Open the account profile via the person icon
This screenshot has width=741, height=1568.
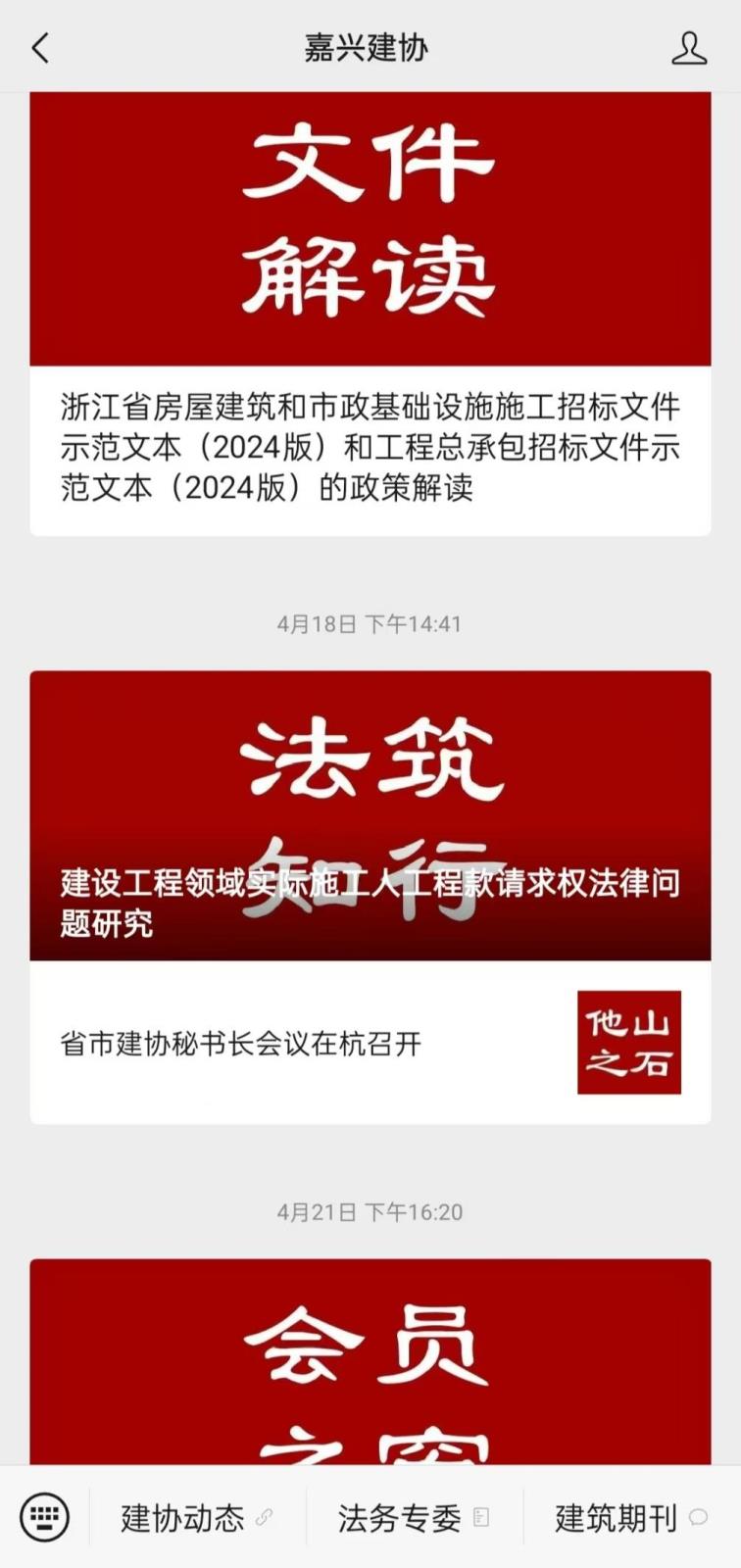click(x=689, y=47)
